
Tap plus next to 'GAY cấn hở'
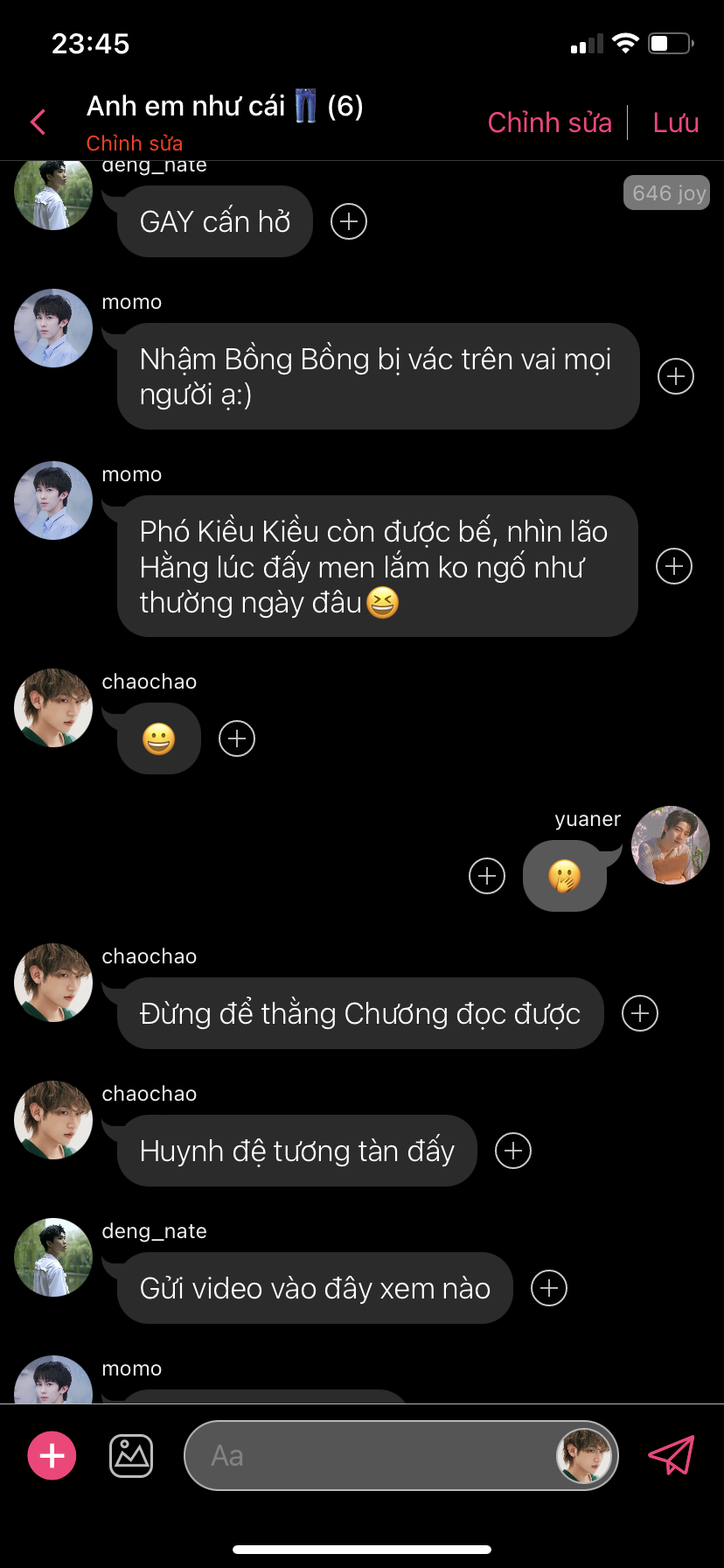coord(349,221)
